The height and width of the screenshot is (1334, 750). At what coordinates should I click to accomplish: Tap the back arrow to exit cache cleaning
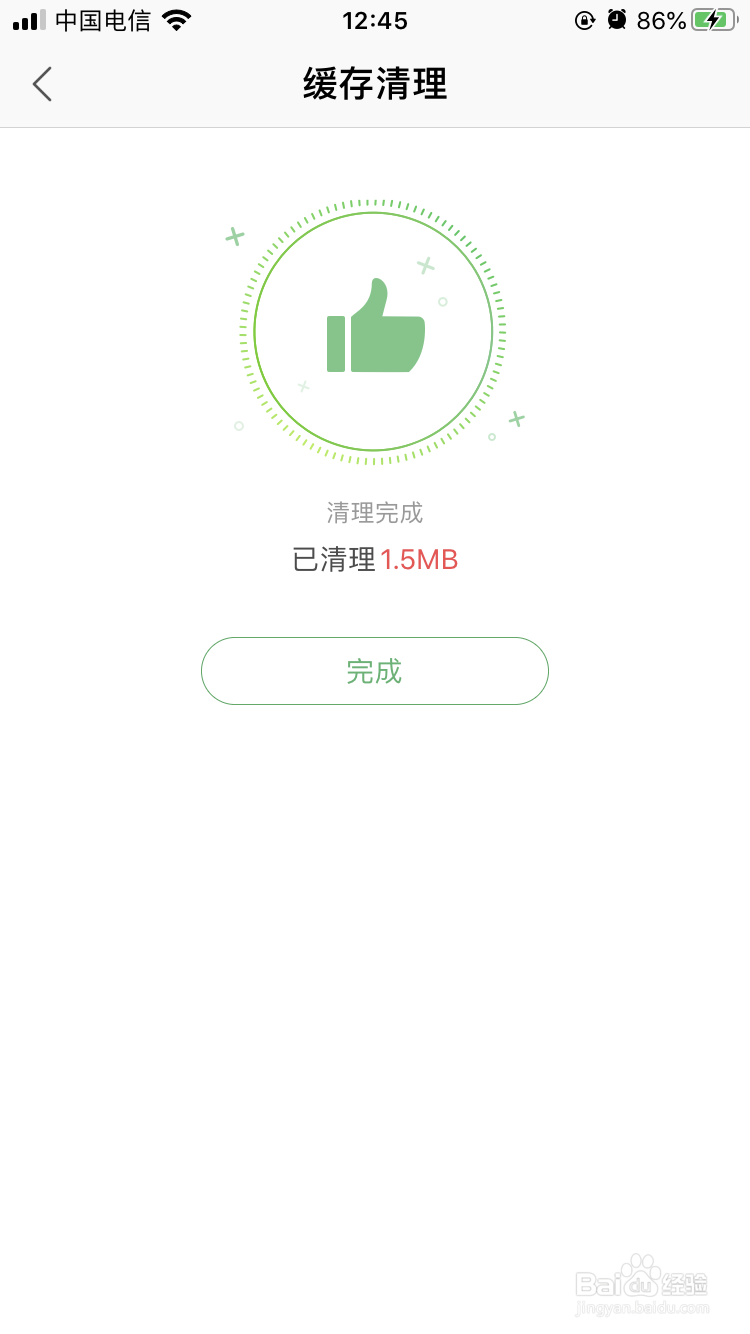point(42,85)
